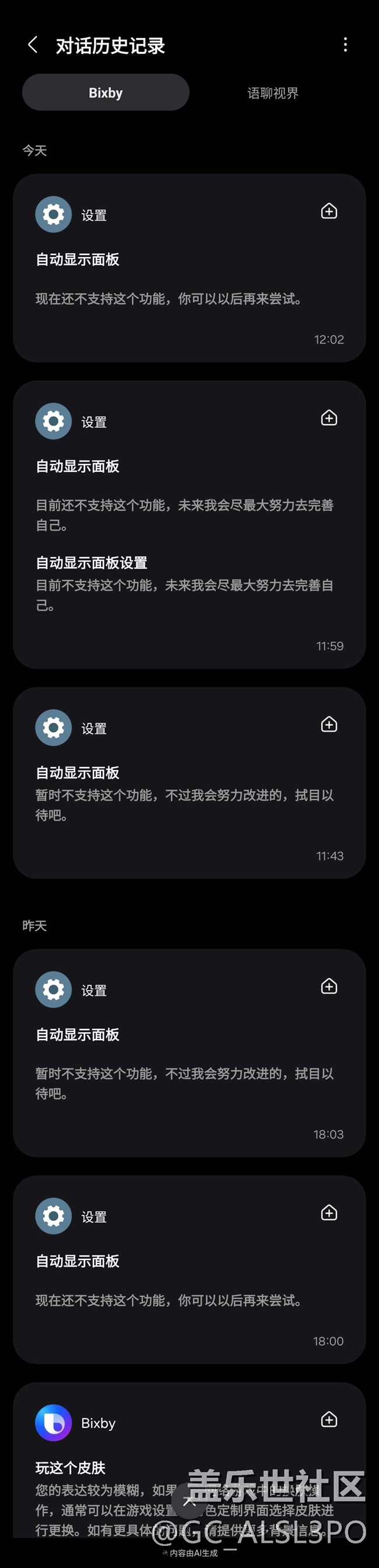This screenshot has width=379, height=1568.
Task: Select the Bixby tab
Action: pyautogui.click(x=106, y=93)
